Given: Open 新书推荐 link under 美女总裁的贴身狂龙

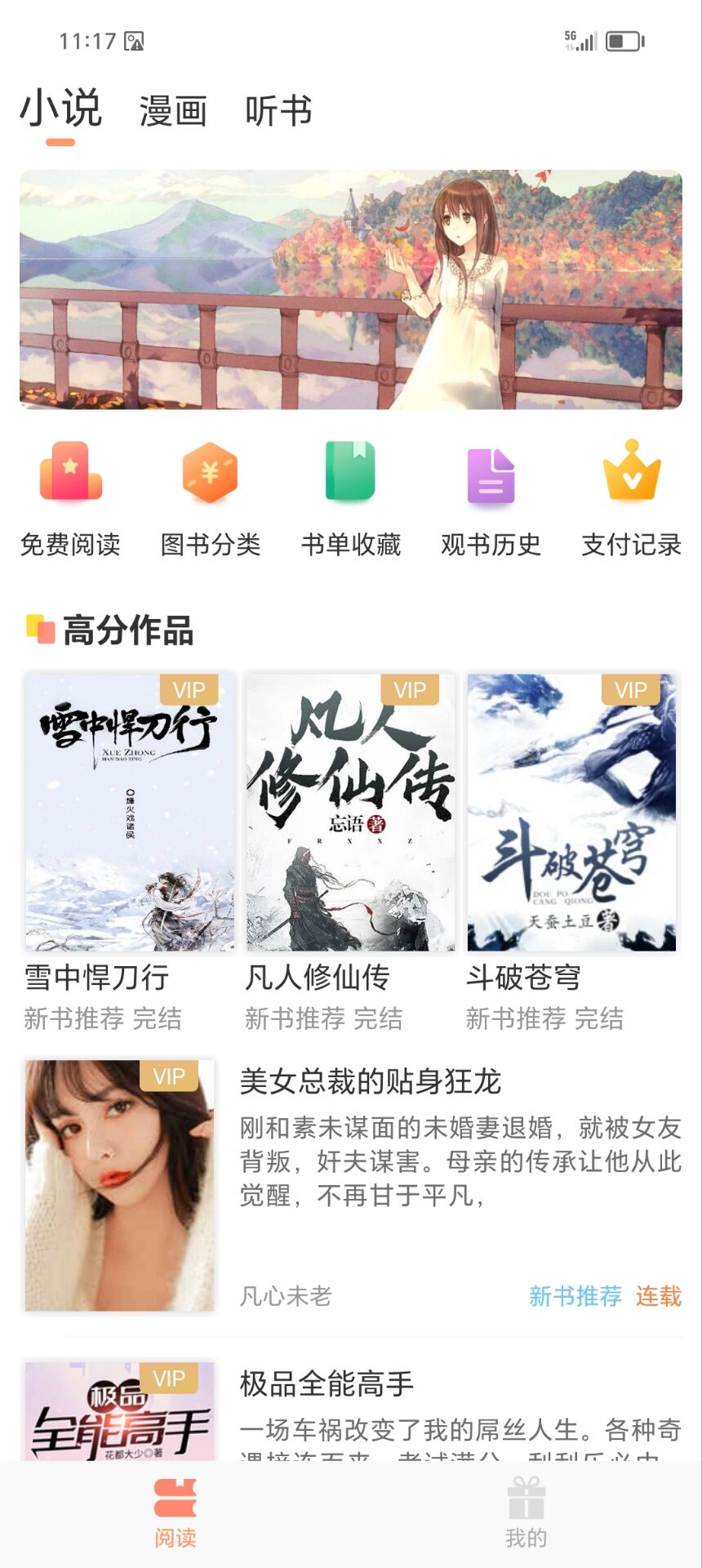Looking at the screenshot, I should coord(575,1295).
